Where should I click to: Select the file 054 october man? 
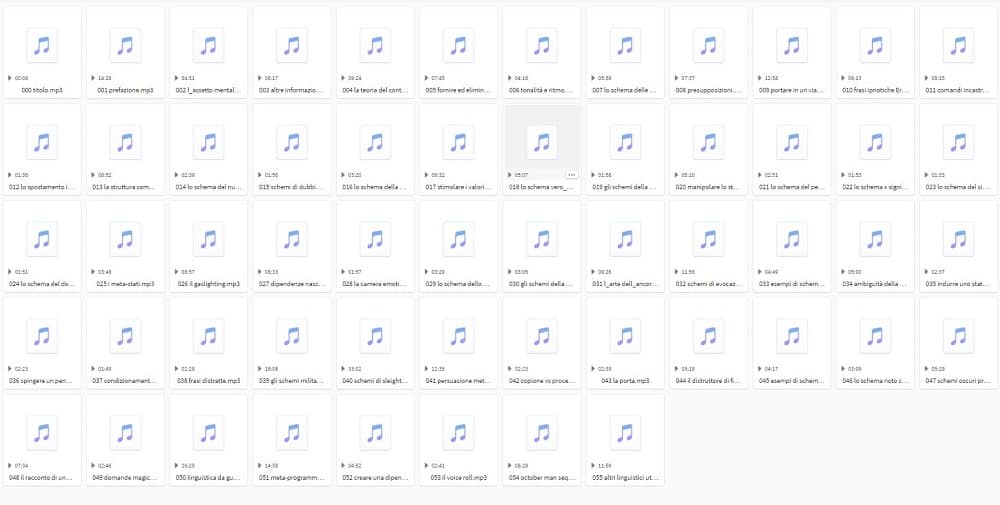click(542, 433)
